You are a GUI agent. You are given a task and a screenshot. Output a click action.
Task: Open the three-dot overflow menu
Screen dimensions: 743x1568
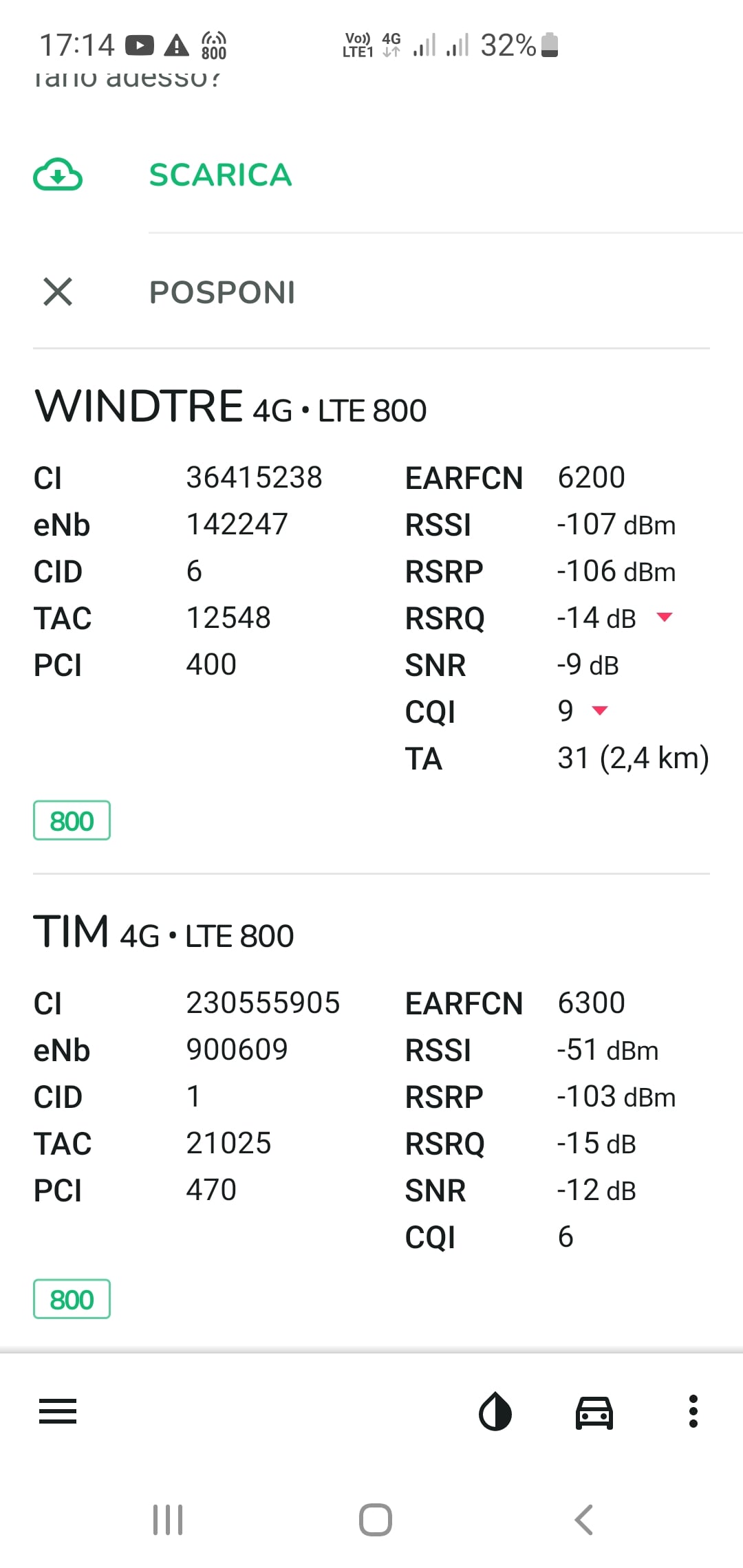coord(693,1411)
